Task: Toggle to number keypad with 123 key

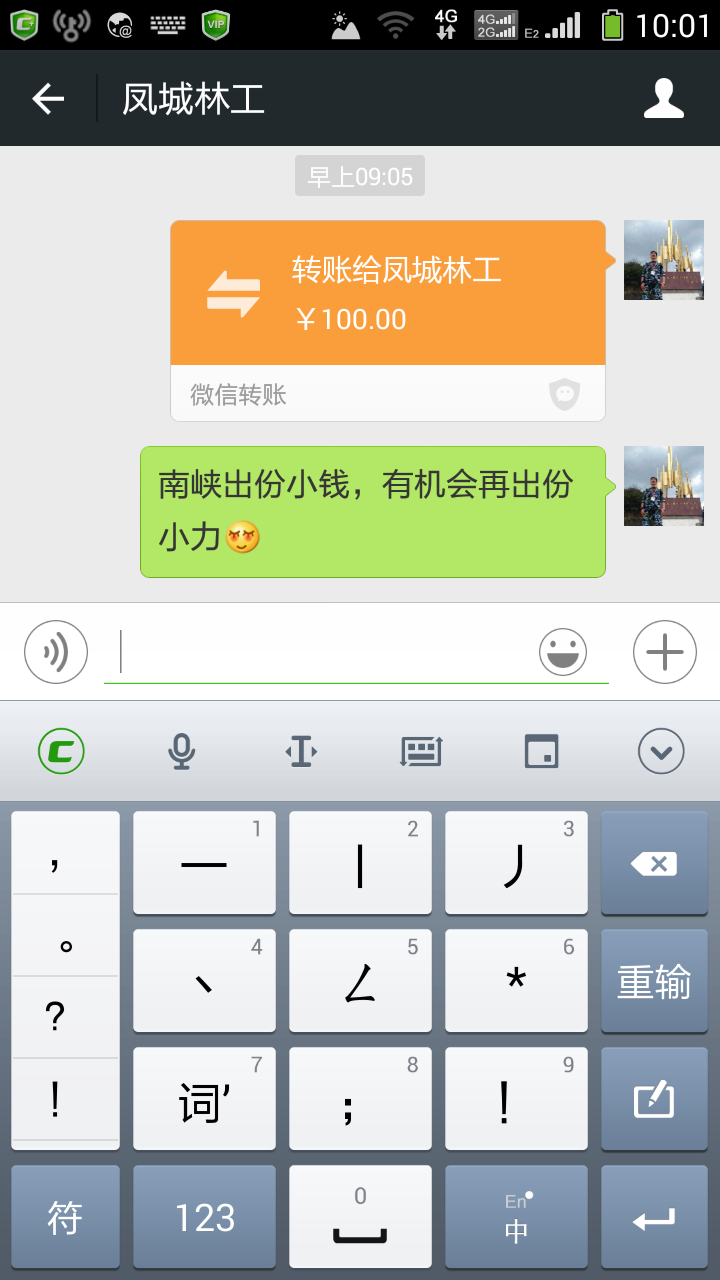Action: (x=203, y=1216)
